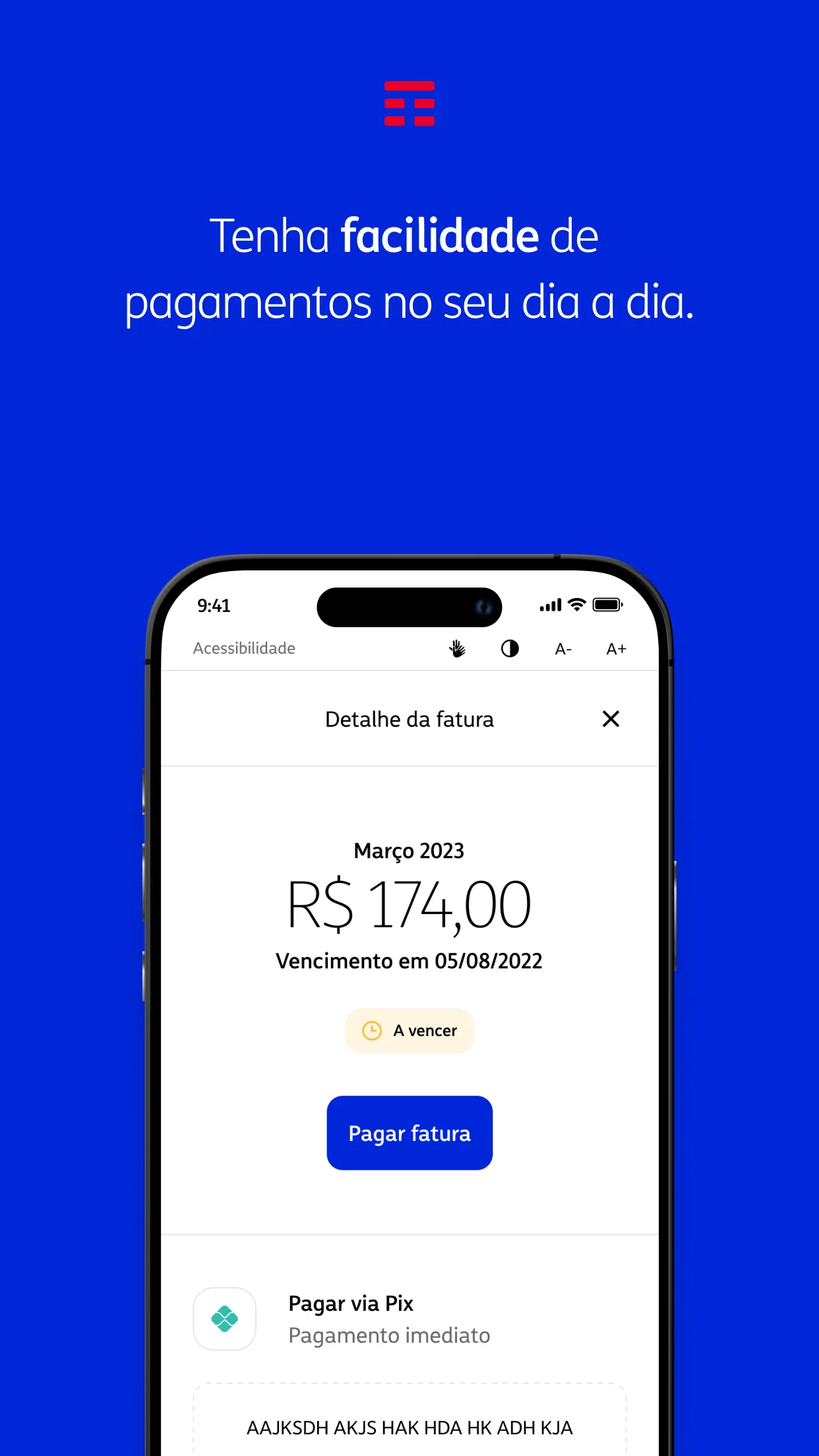The width and height of the screenshot is (819, 1456).
Task: Tap the Wi-Fi indicator in status bar
Action: coord(576,605)
